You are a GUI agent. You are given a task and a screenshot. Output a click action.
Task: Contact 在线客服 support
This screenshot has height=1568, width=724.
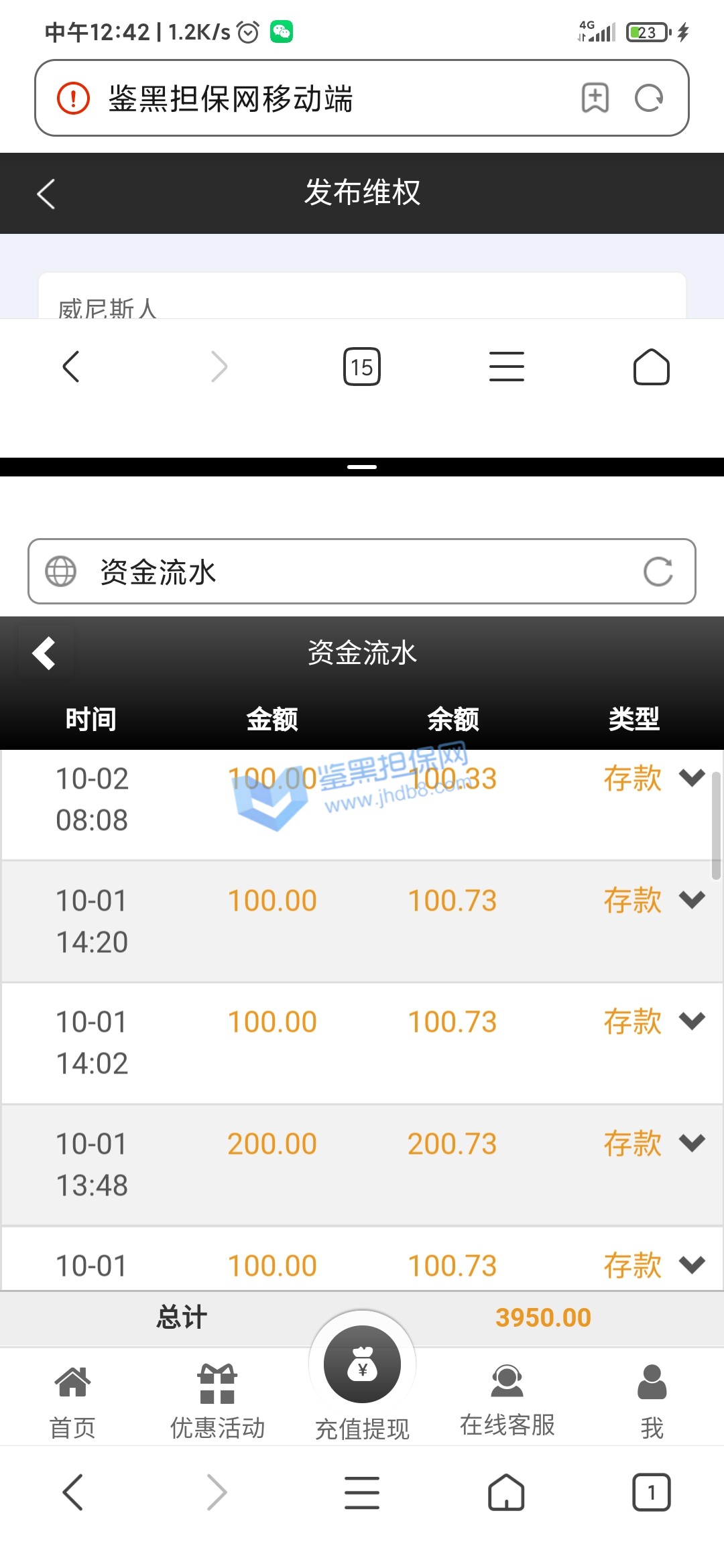tap(507, 1396)
